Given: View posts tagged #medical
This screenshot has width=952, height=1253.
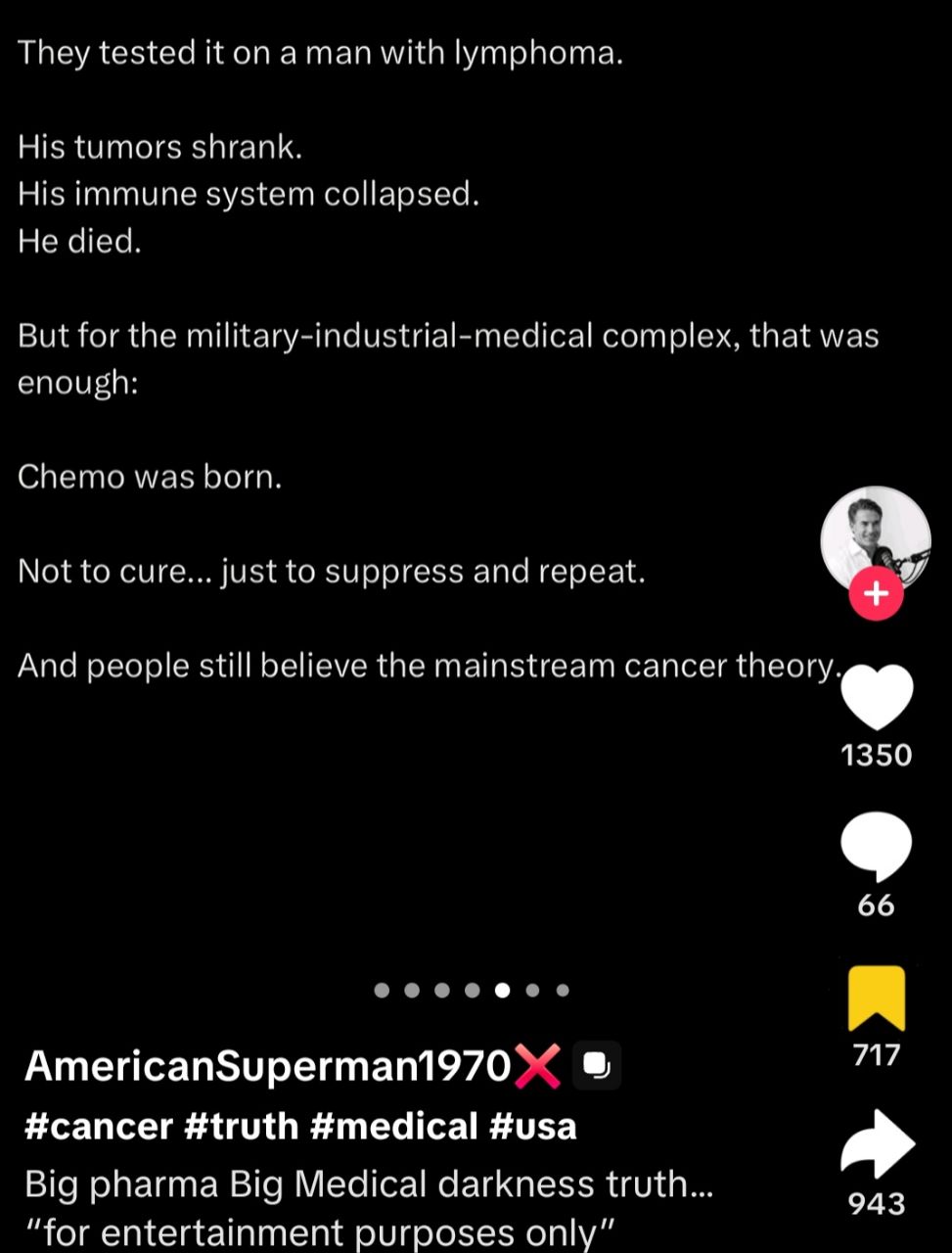Looking at the screenshot, I should (393, 1127).
